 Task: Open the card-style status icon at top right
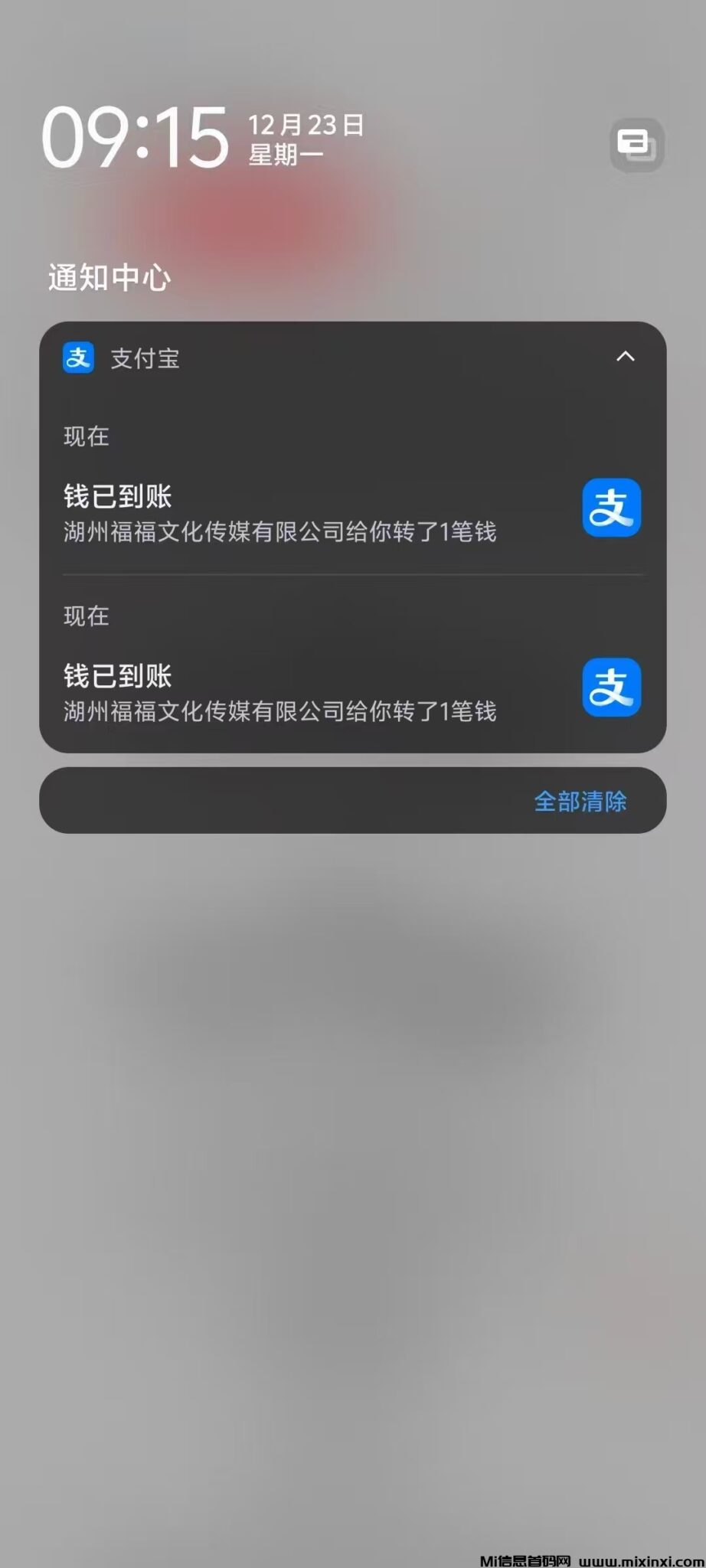click(637, 145)
